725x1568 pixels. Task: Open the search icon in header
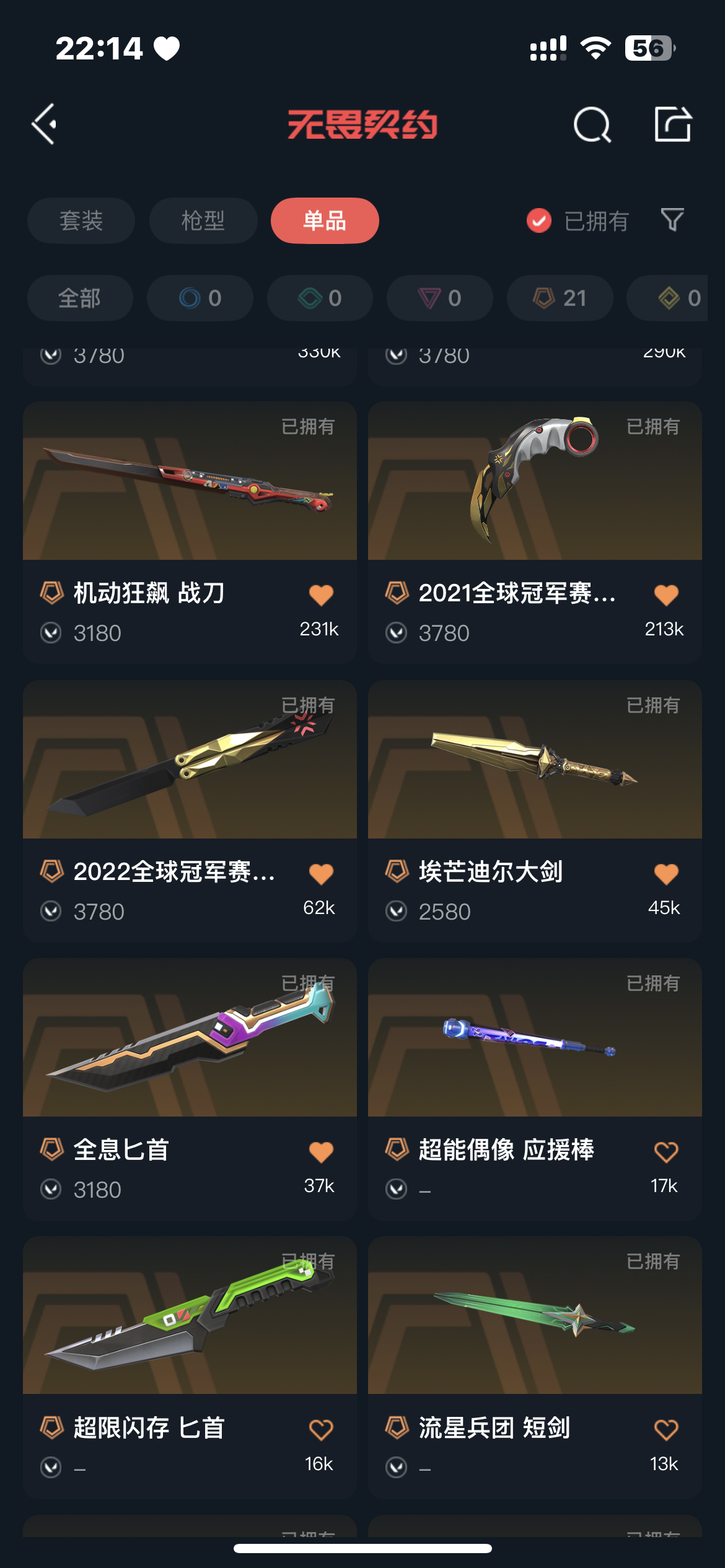tap(592, 125)
